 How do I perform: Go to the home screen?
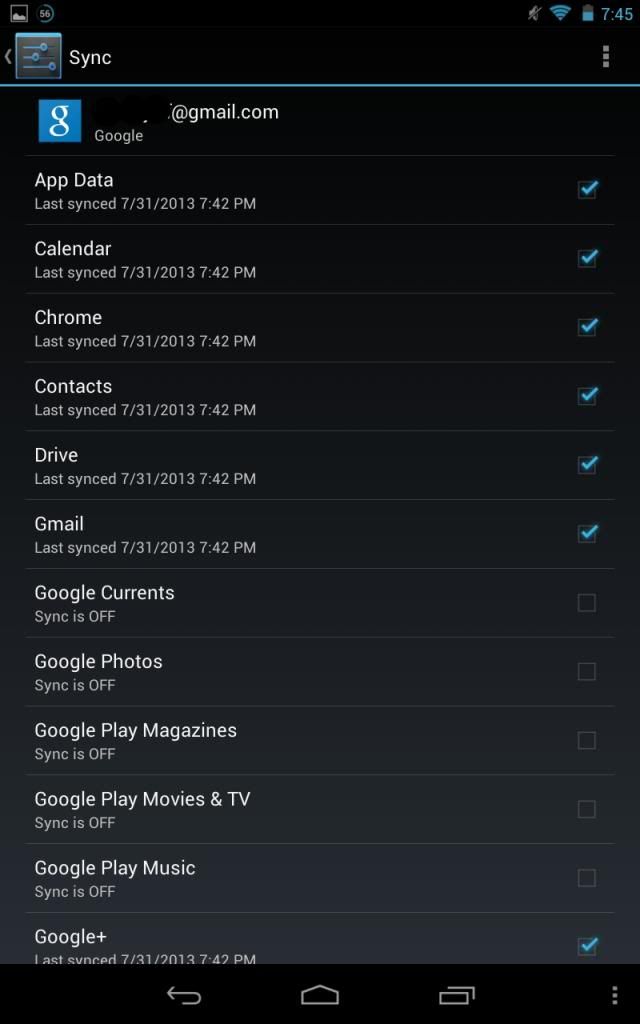coord(320,995)
